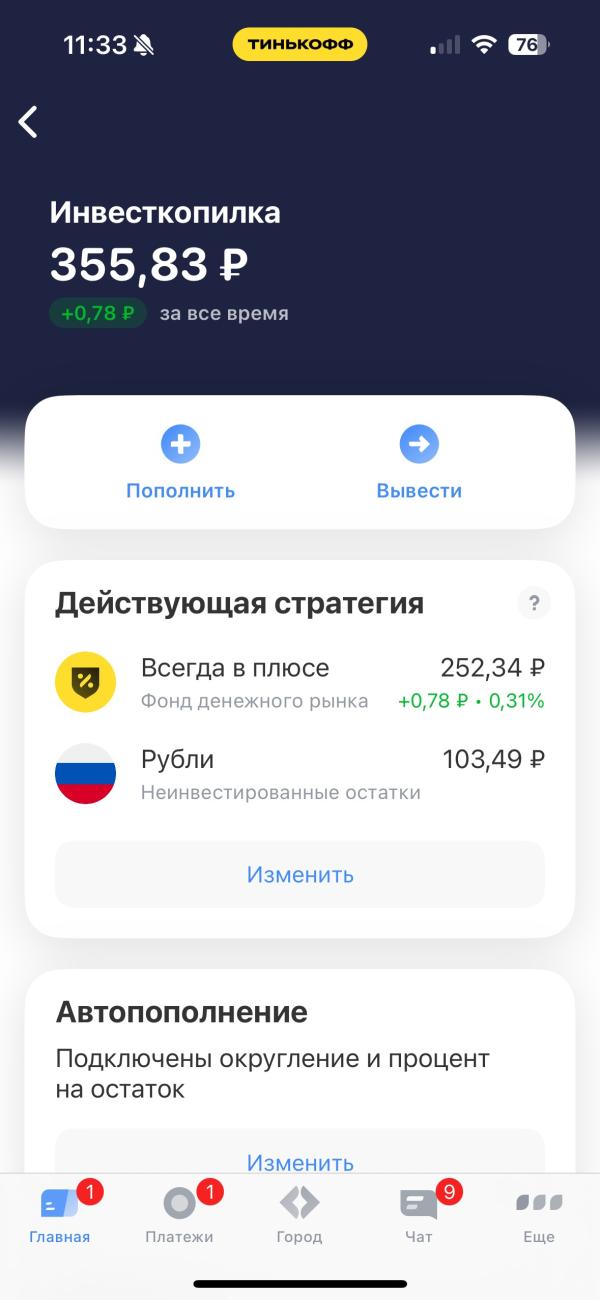Viewport: 600px width, 1300px height.
Task: Go back using the top arrow
Action: (28, 122)
